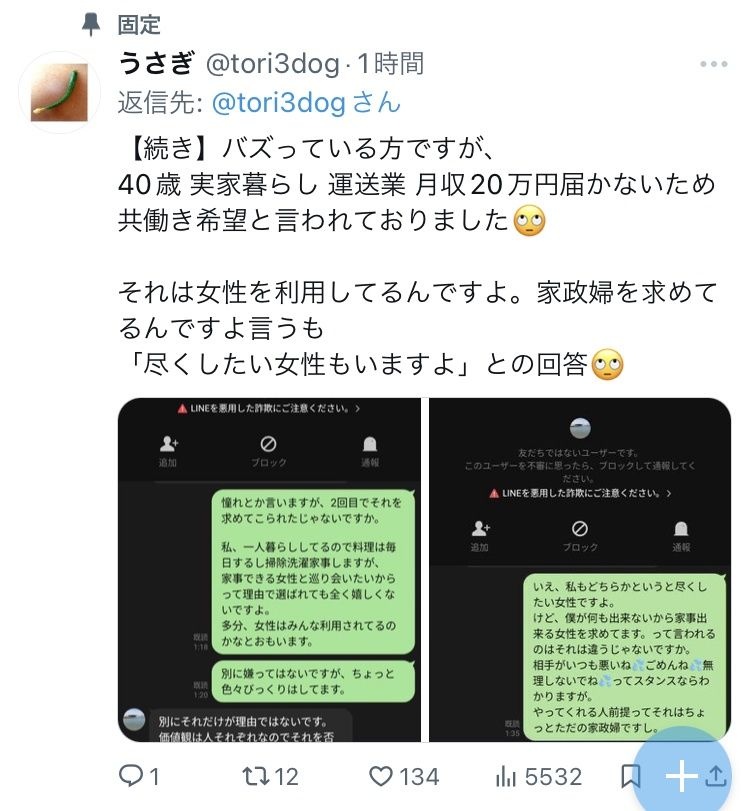
Task: View the left LINE chat screenshot
Action: pyautogui.click(x=270, y=569)
